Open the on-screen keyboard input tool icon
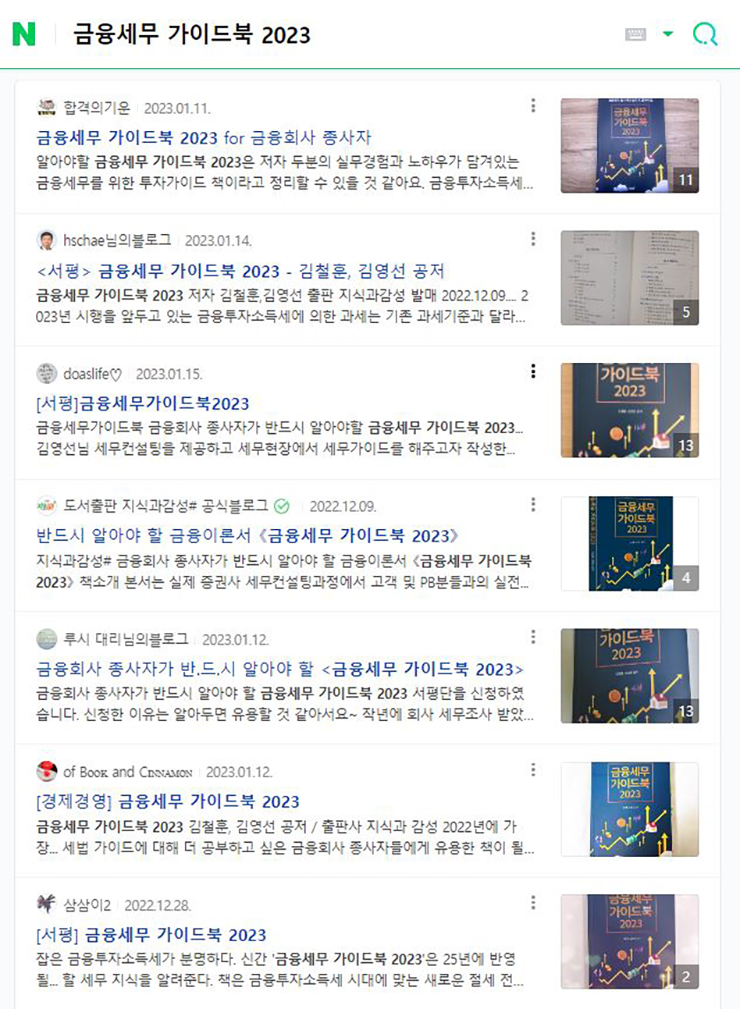Image resolution: width=740 pixels, height=1009 pixels. coord(635,34)
